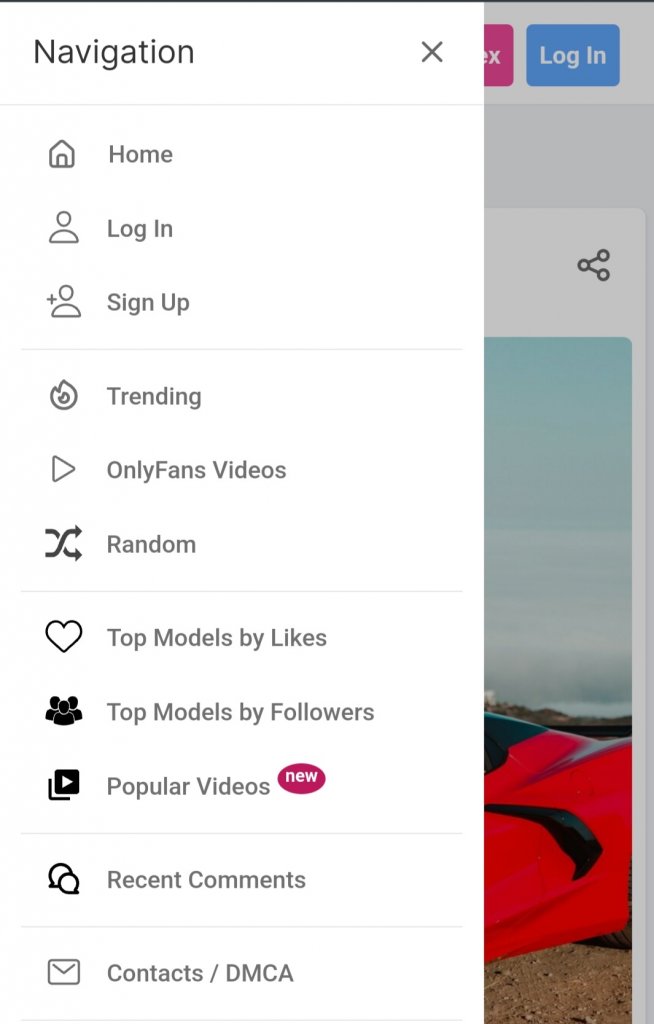
Task: Close the navigation drawer
Action: (x=432, y=52)
